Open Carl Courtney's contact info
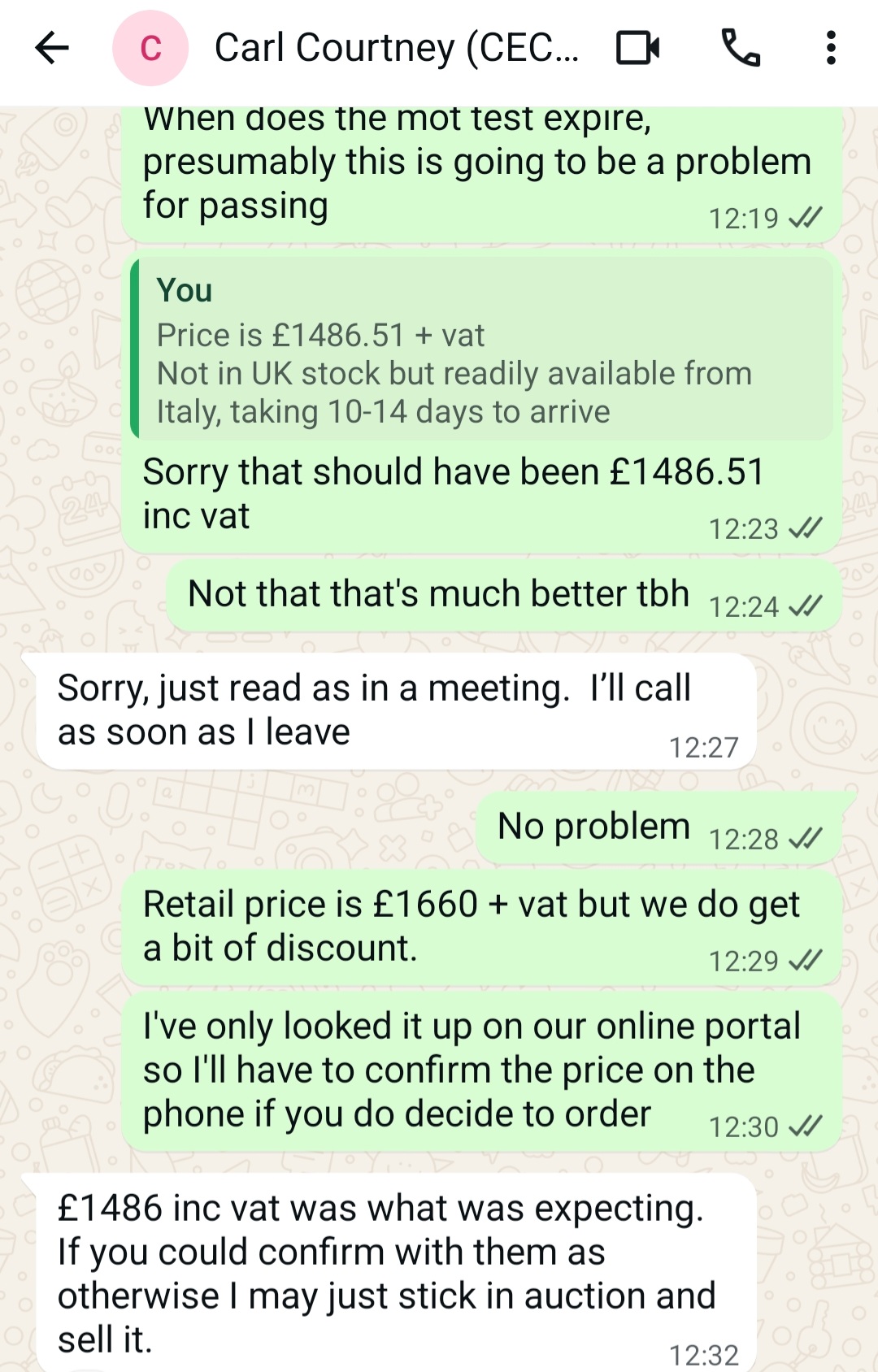 [396, 48]
